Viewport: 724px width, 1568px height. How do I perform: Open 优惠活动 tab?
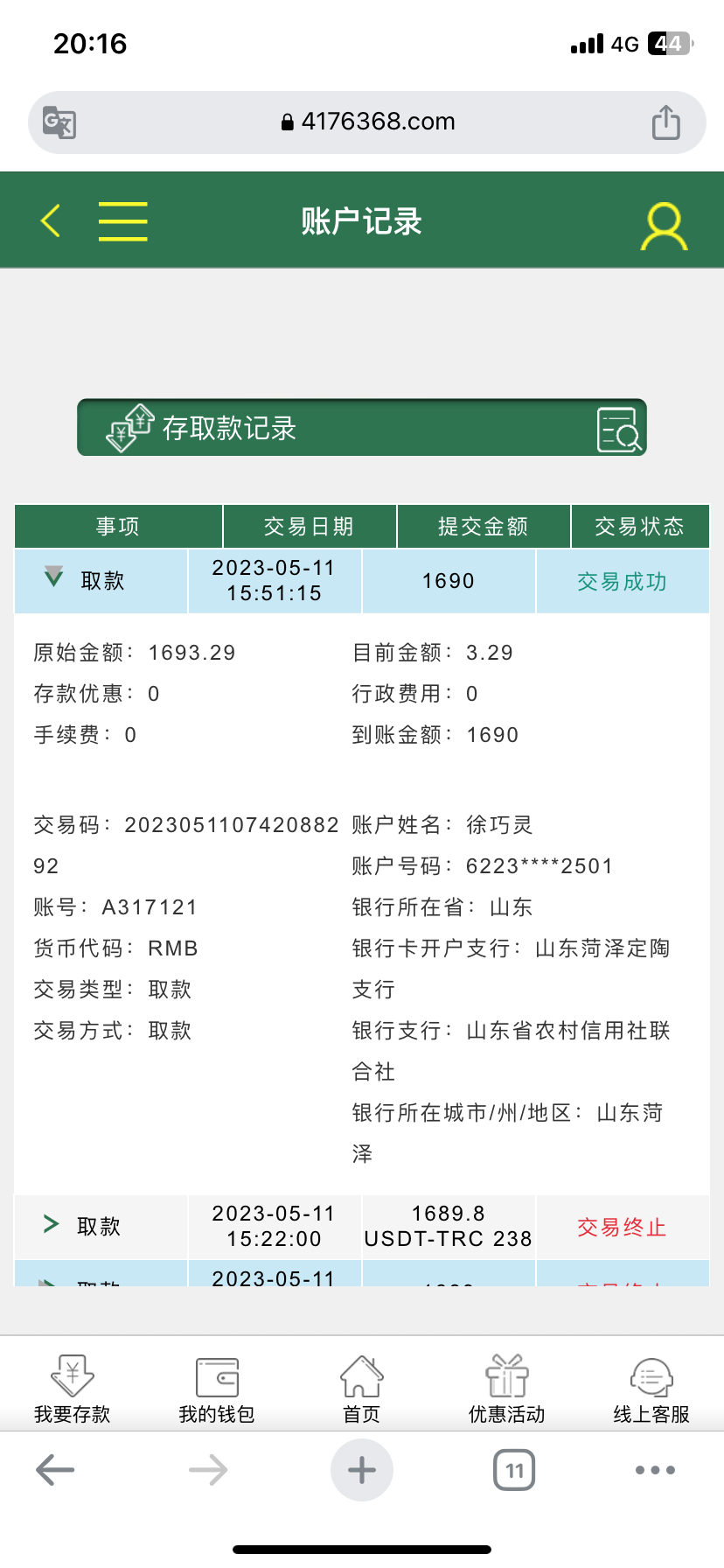click(x=506, y=1388)
